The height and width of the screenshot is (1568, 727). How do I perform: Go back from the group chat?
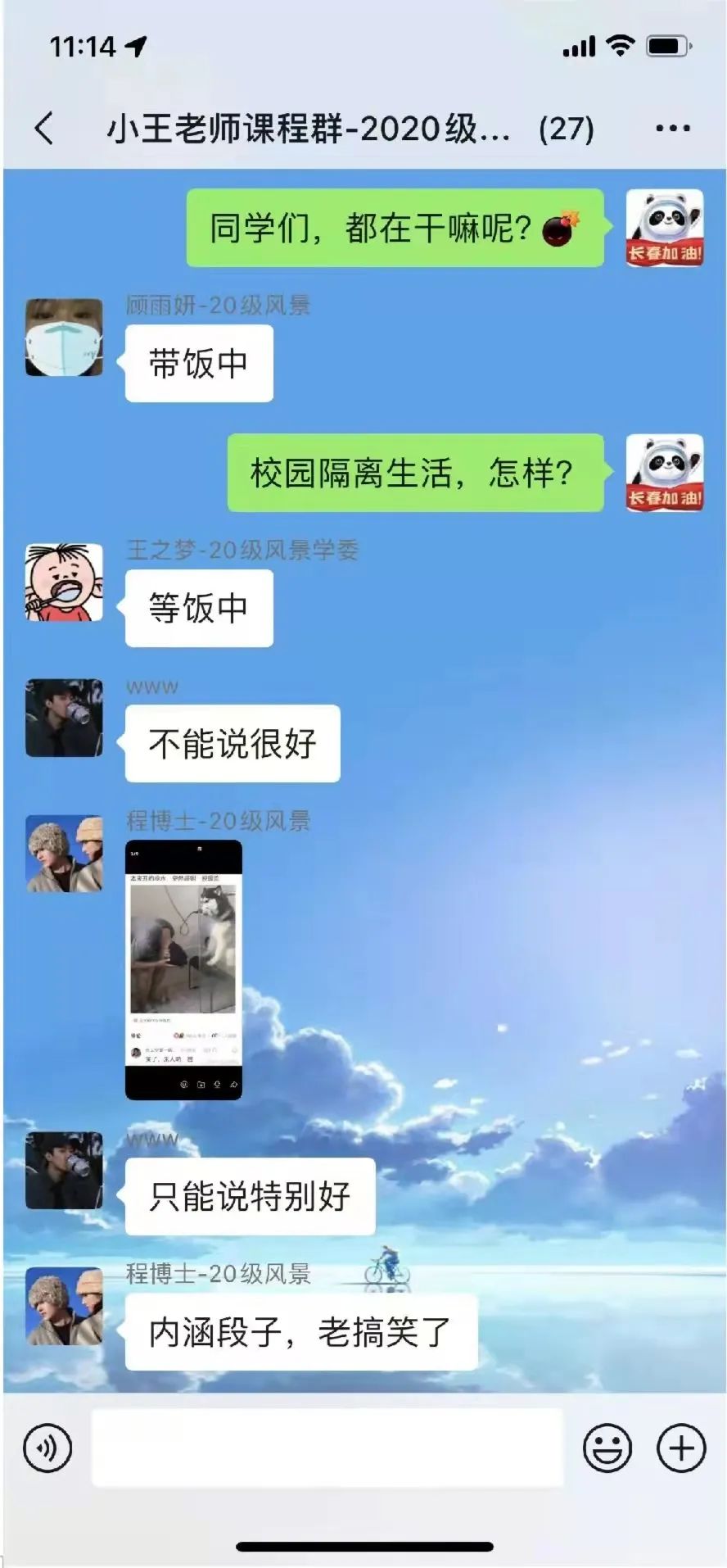click(x=45, y=129)
